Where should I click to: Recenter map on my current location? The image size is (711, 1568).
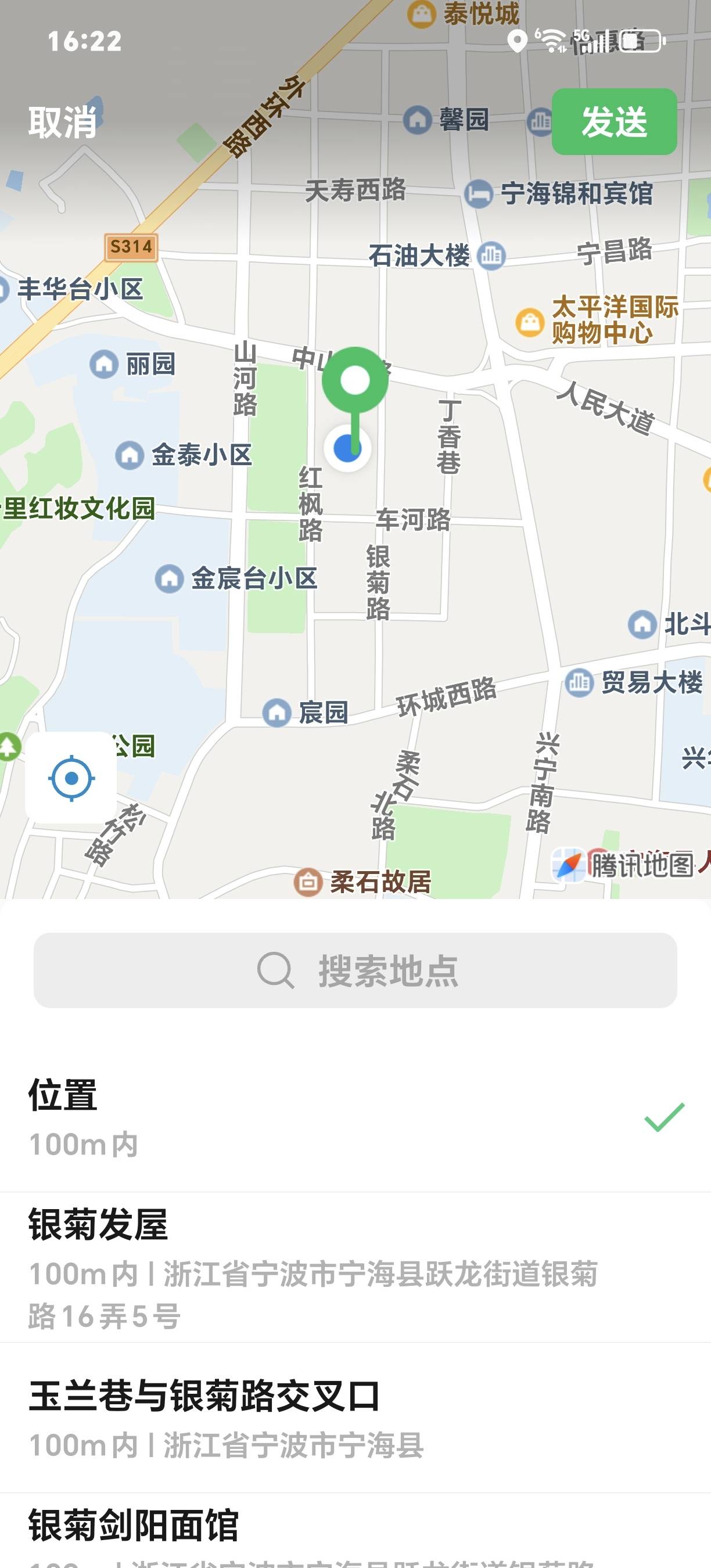[71, 777]
